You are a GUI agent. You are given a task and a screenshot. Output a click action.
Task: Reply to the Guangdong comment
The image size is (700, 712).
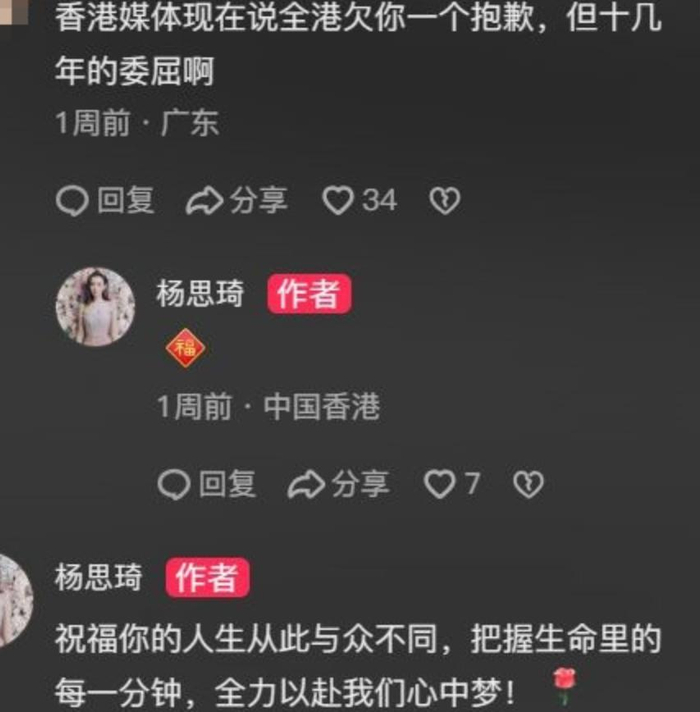click(x=105, y=201)
